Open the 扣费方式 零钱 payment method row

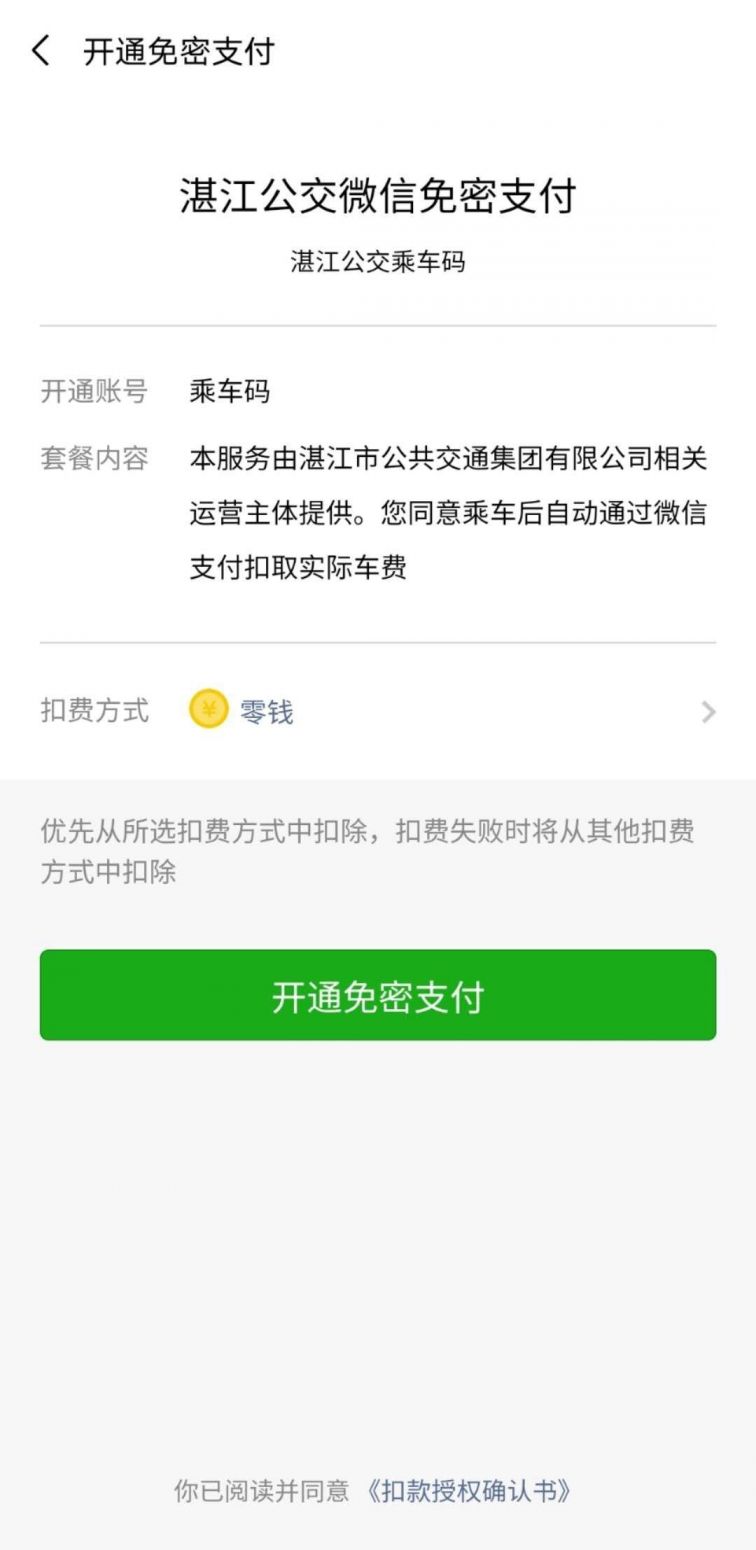pos(378,712)
